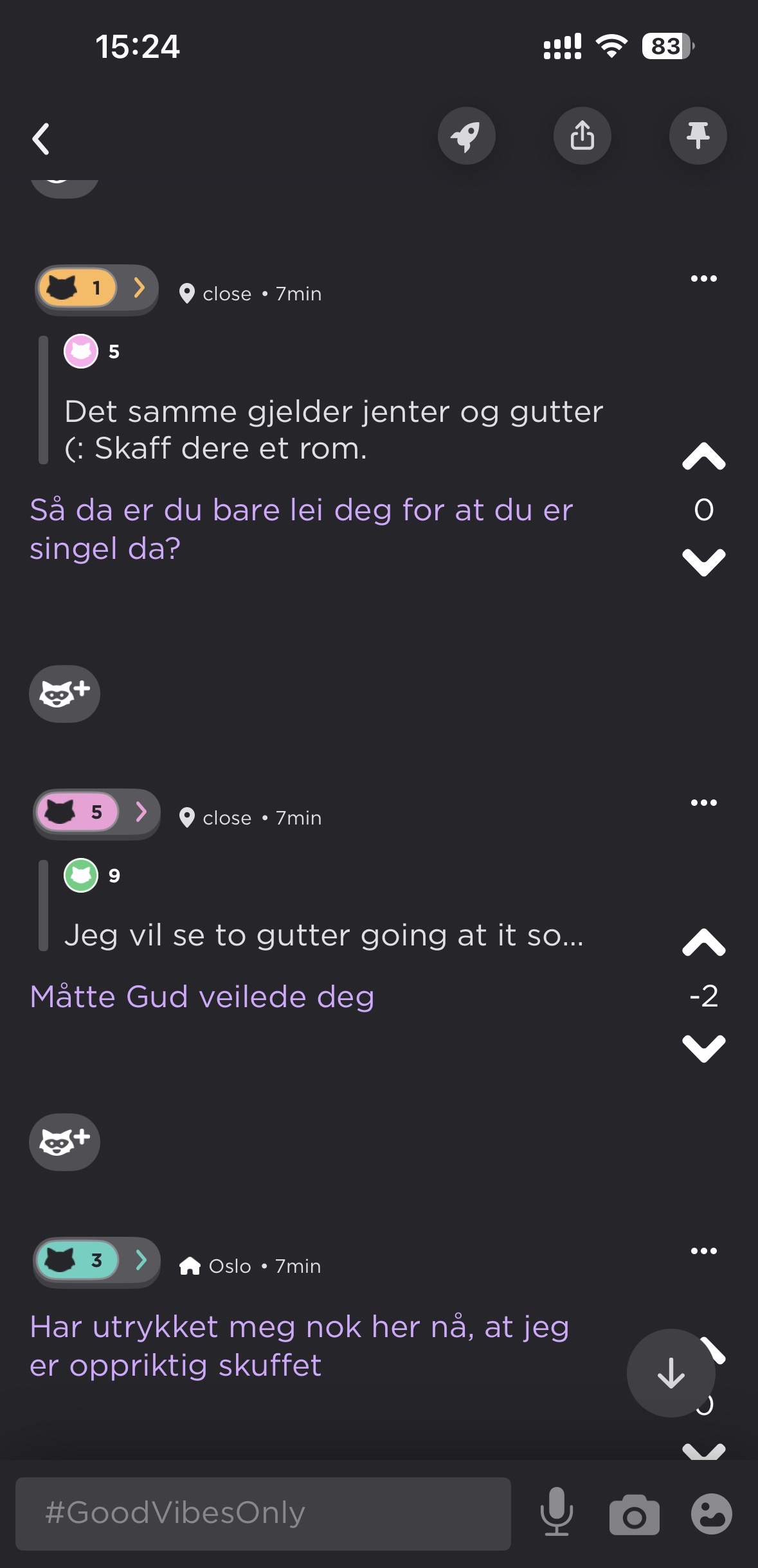Image resolution: width=758 pixels, height=1568 pixels.
Task: Upvote the "Måtte Gud veilede deg" reply
Action: [x=703, y=943]
